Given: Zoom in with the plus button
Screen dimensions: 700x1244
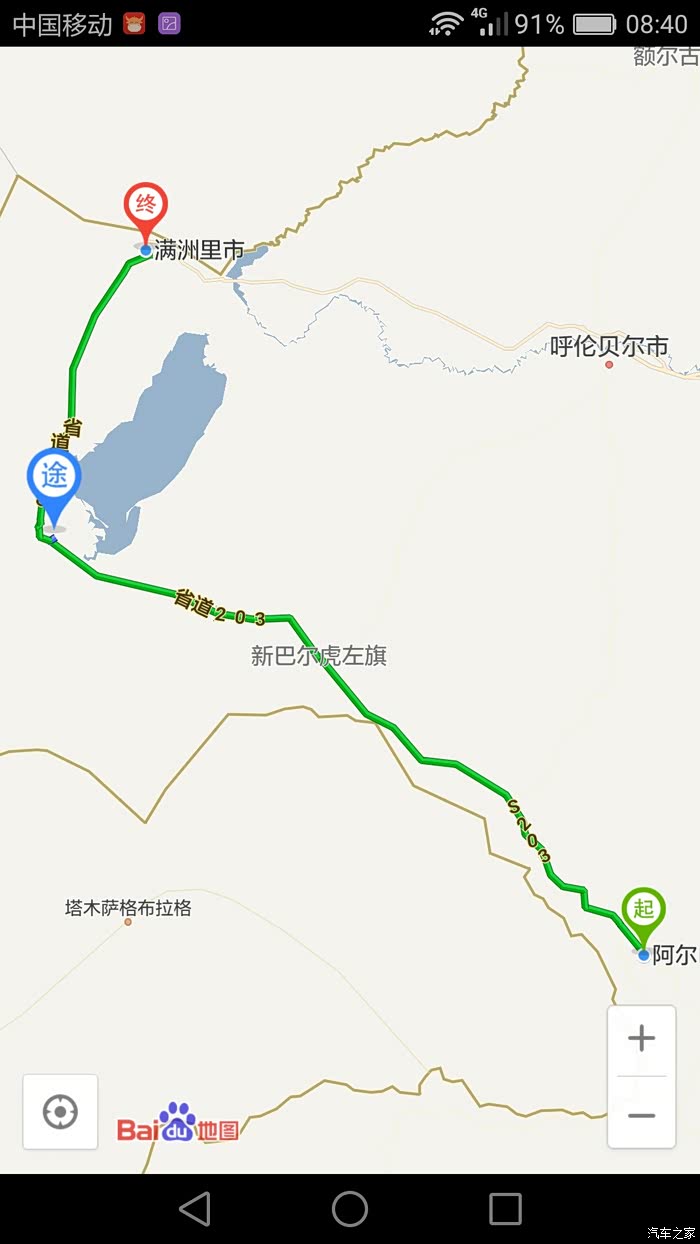Looking at the screenshot, I should point(641,1039).
